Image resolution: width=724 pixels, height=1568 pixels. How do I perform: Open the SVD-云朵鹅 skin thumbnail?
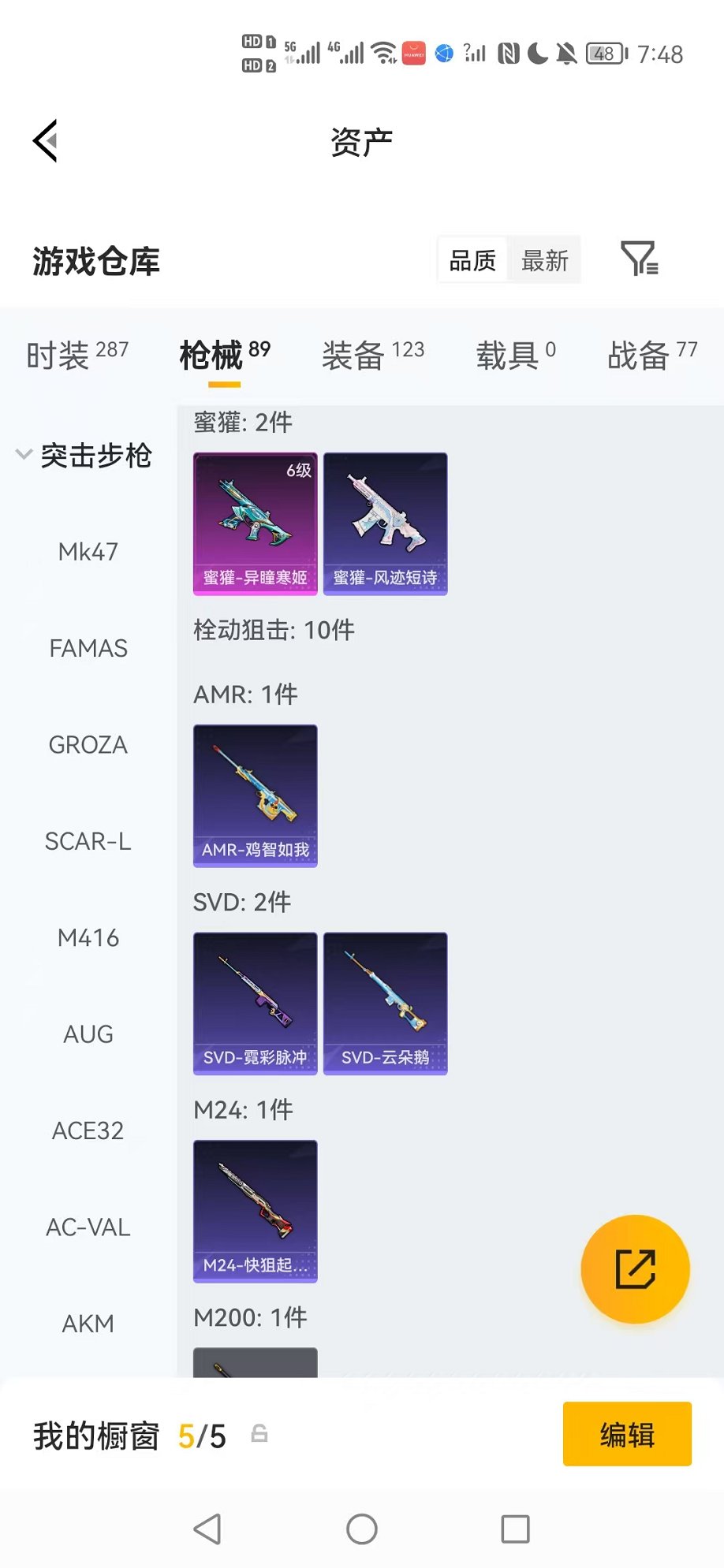coord(385,1003)
